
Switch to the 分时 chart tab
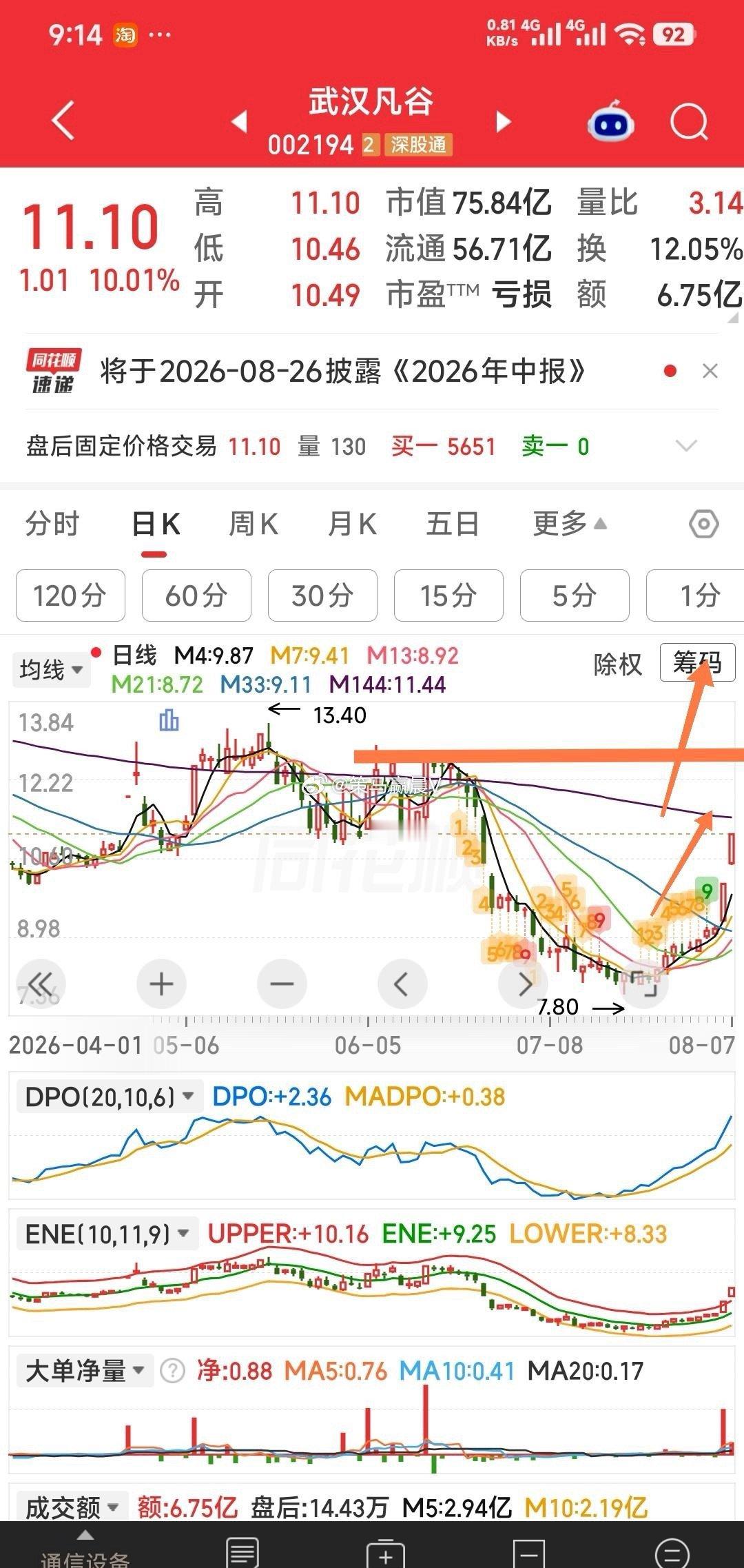[52, 525]
